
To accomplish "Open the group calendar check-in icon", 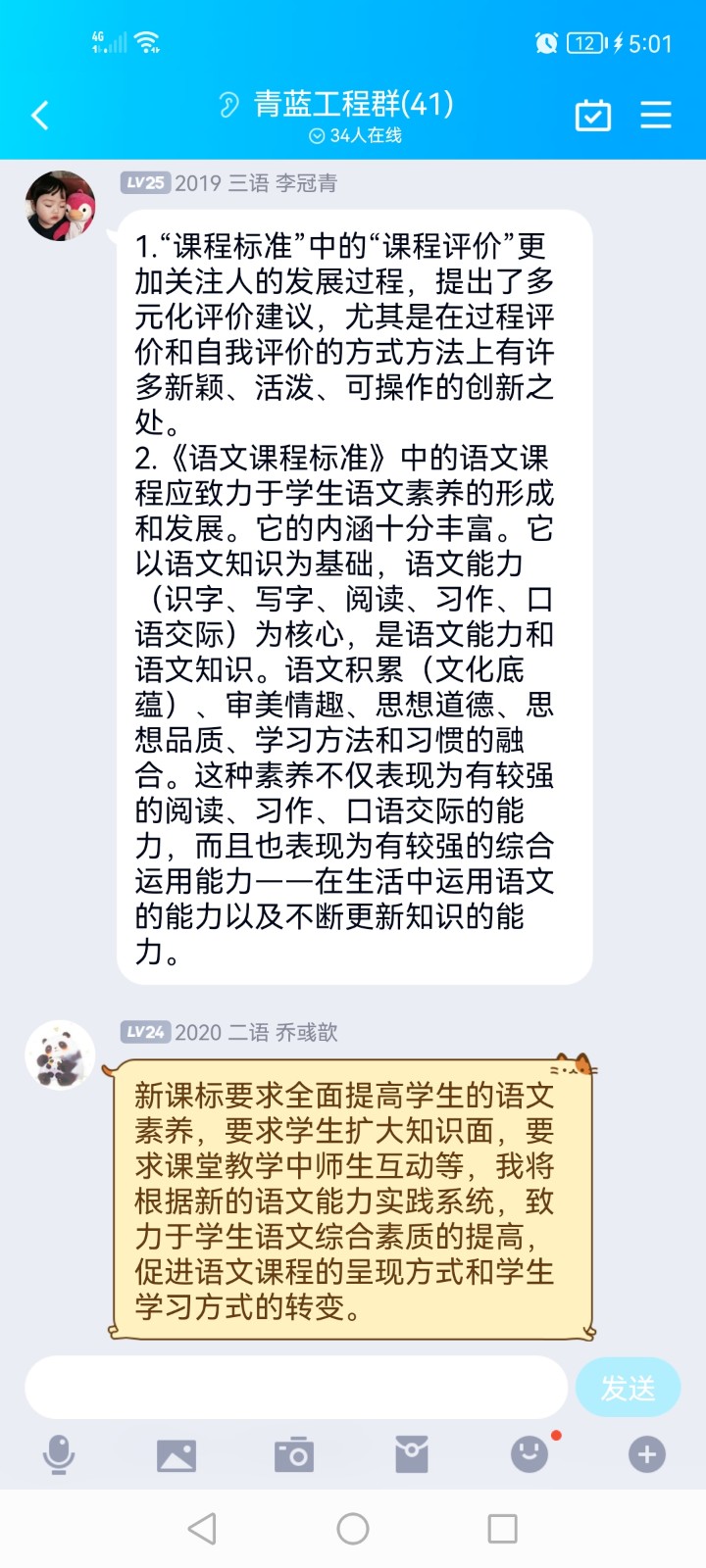I will pos(592,116).
